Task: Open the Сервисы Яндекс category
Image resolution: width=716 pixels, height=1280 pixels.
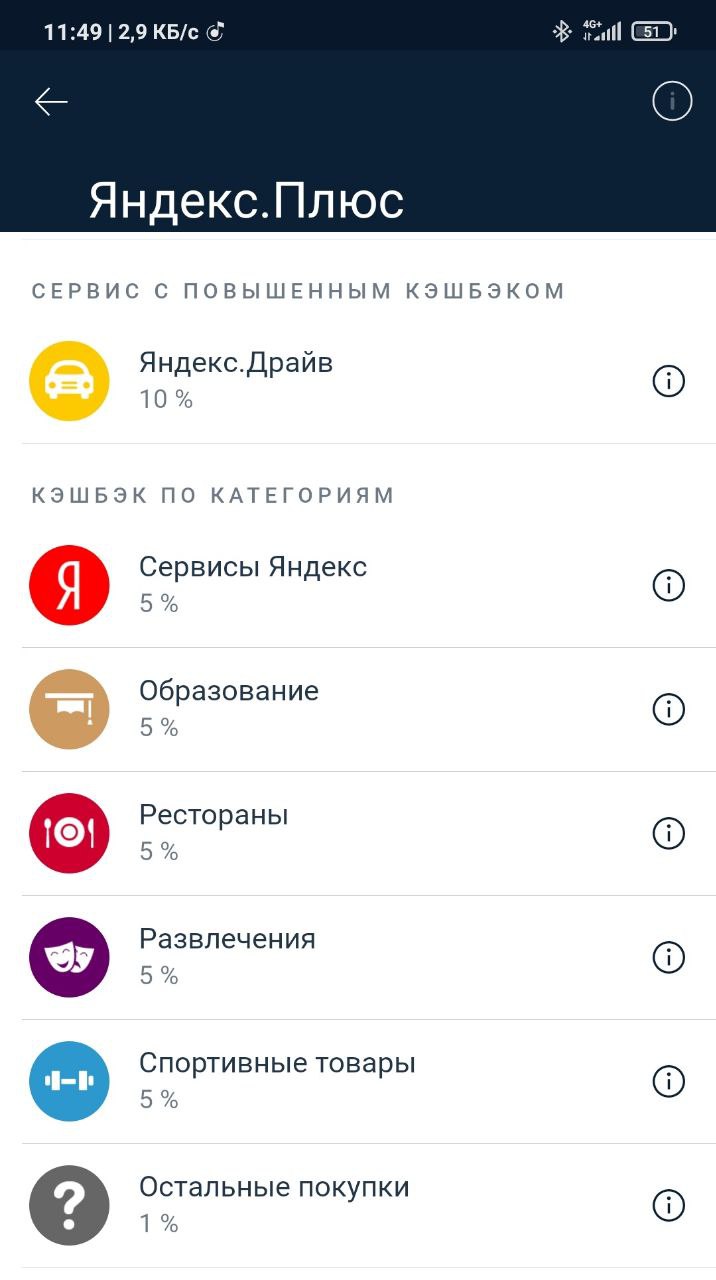Action: coord(358,585)
